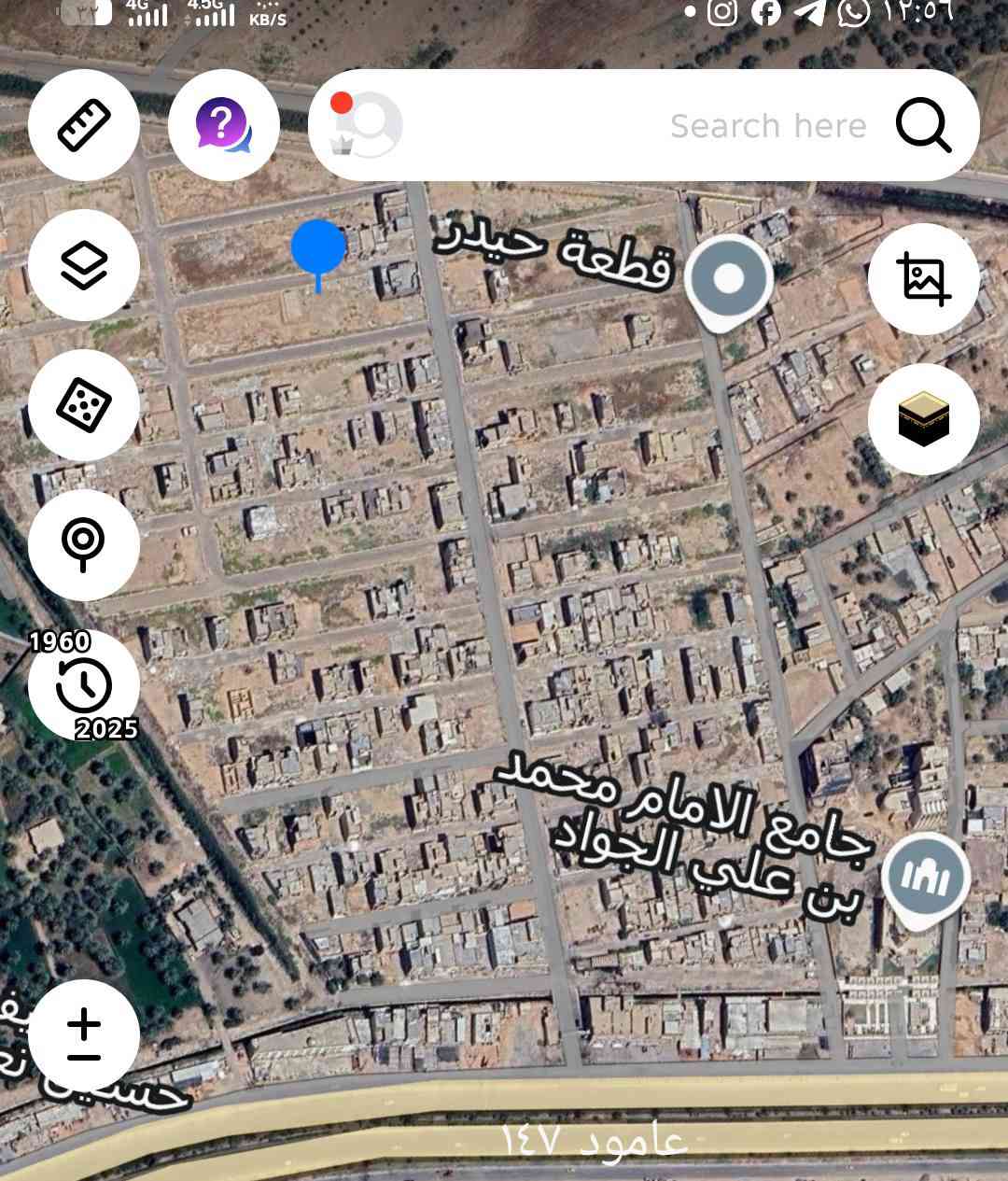Tap the blue dropped pin
Screen dimensions: 1008x1181
click(318, 248)
